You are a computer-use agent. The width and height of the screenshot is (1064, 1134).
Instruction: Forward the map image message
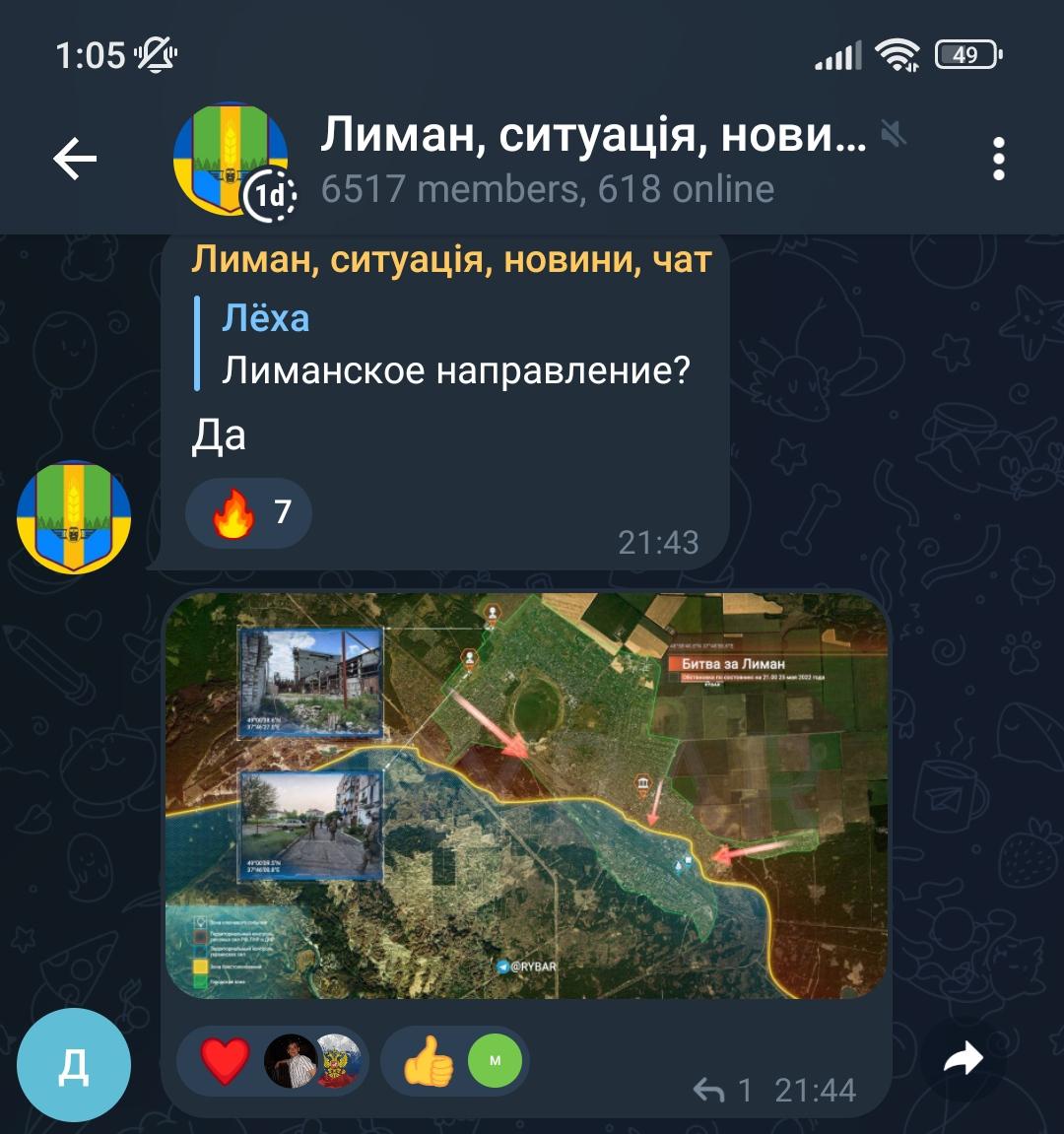[963, 1059]
